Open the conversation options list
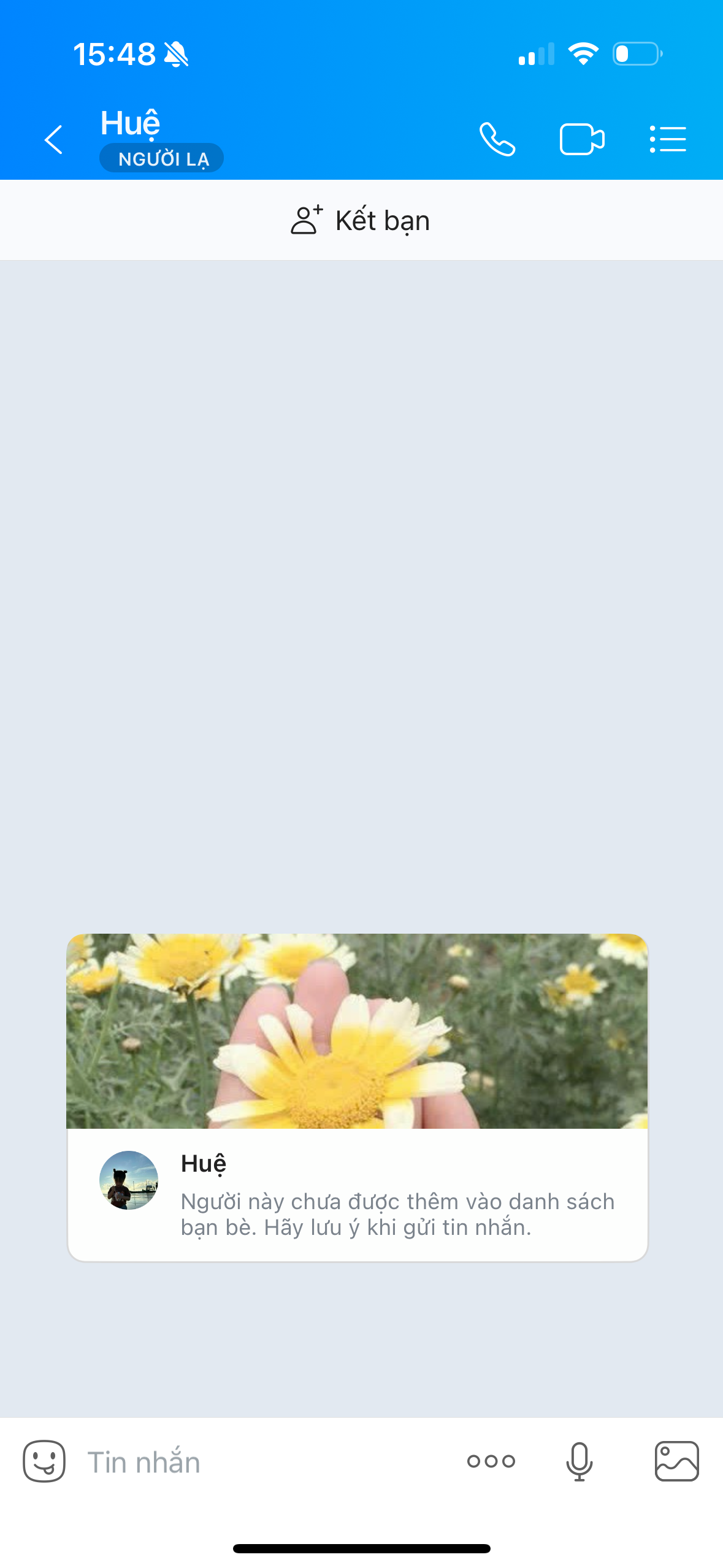723x1568 pixels. click(x=668, y=139)
